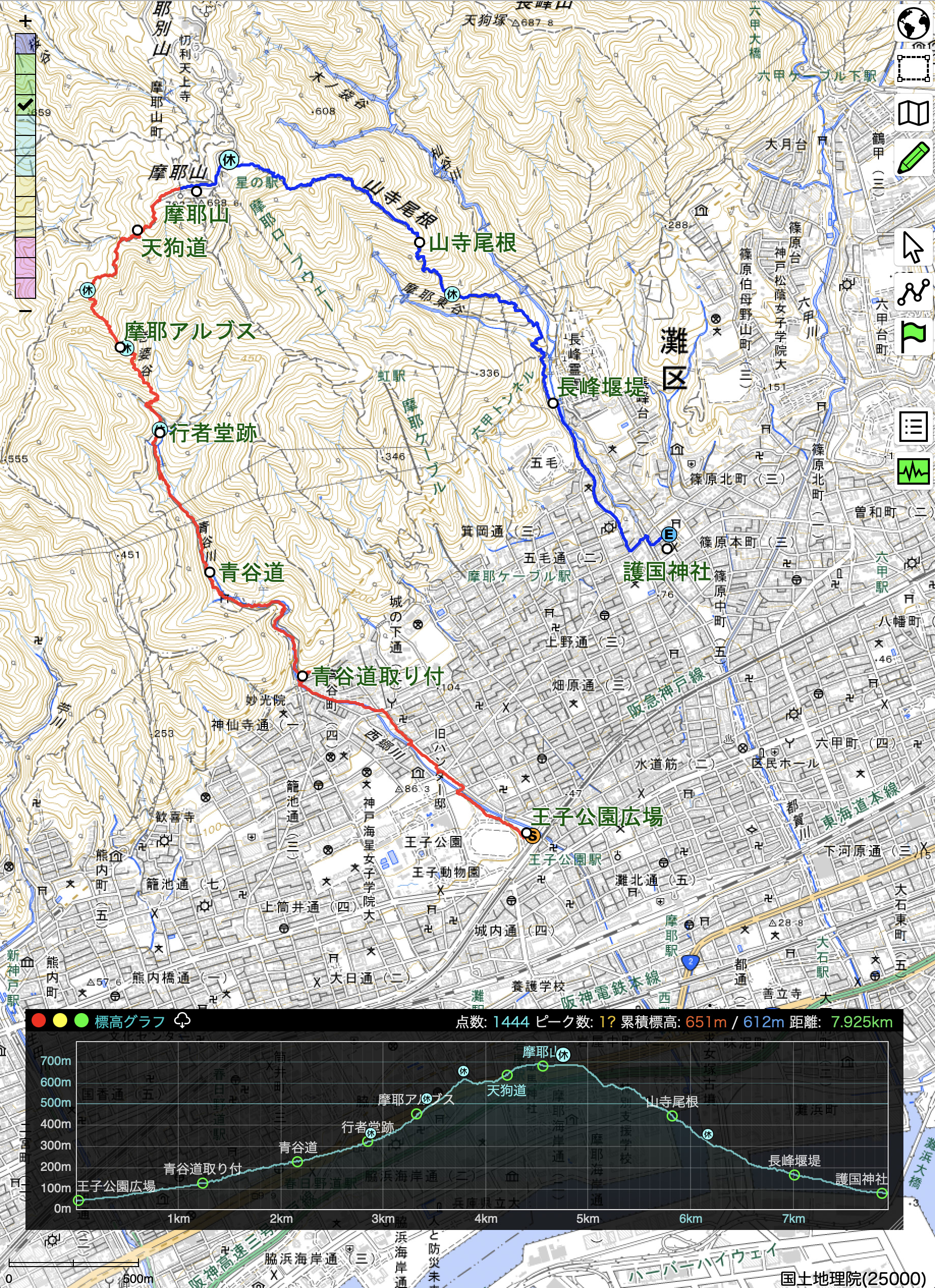Toggle the elevation graph icon

click(x=913, y=471)
